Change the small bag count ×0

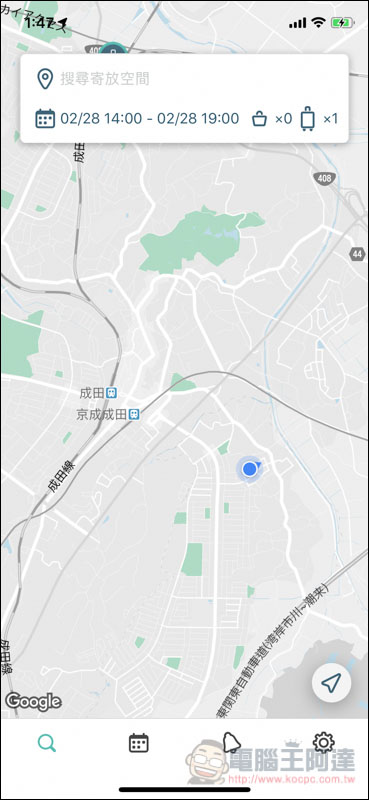(x=272, y=119)
